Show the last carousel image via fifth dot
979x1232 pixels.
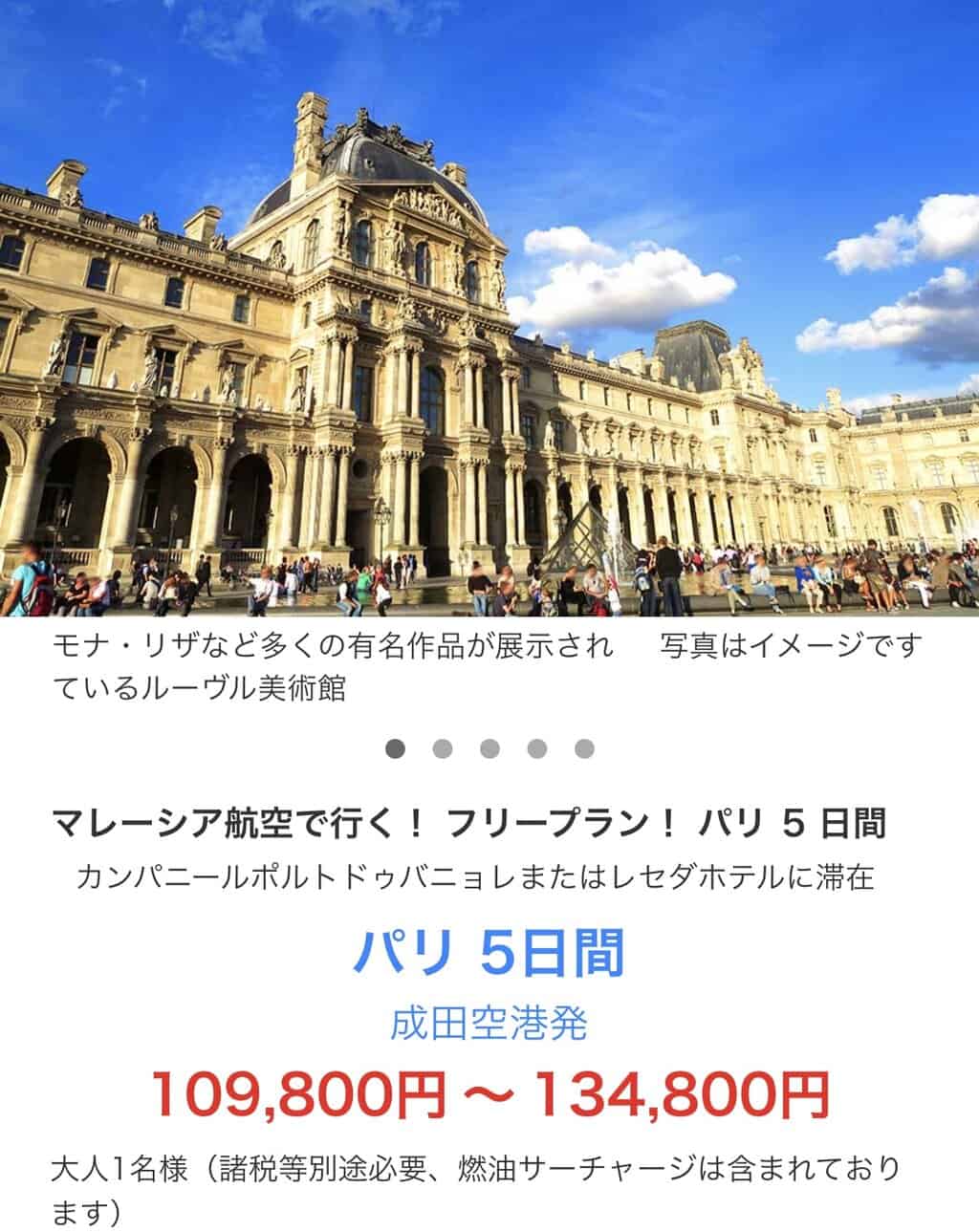[x=584, y=748]
